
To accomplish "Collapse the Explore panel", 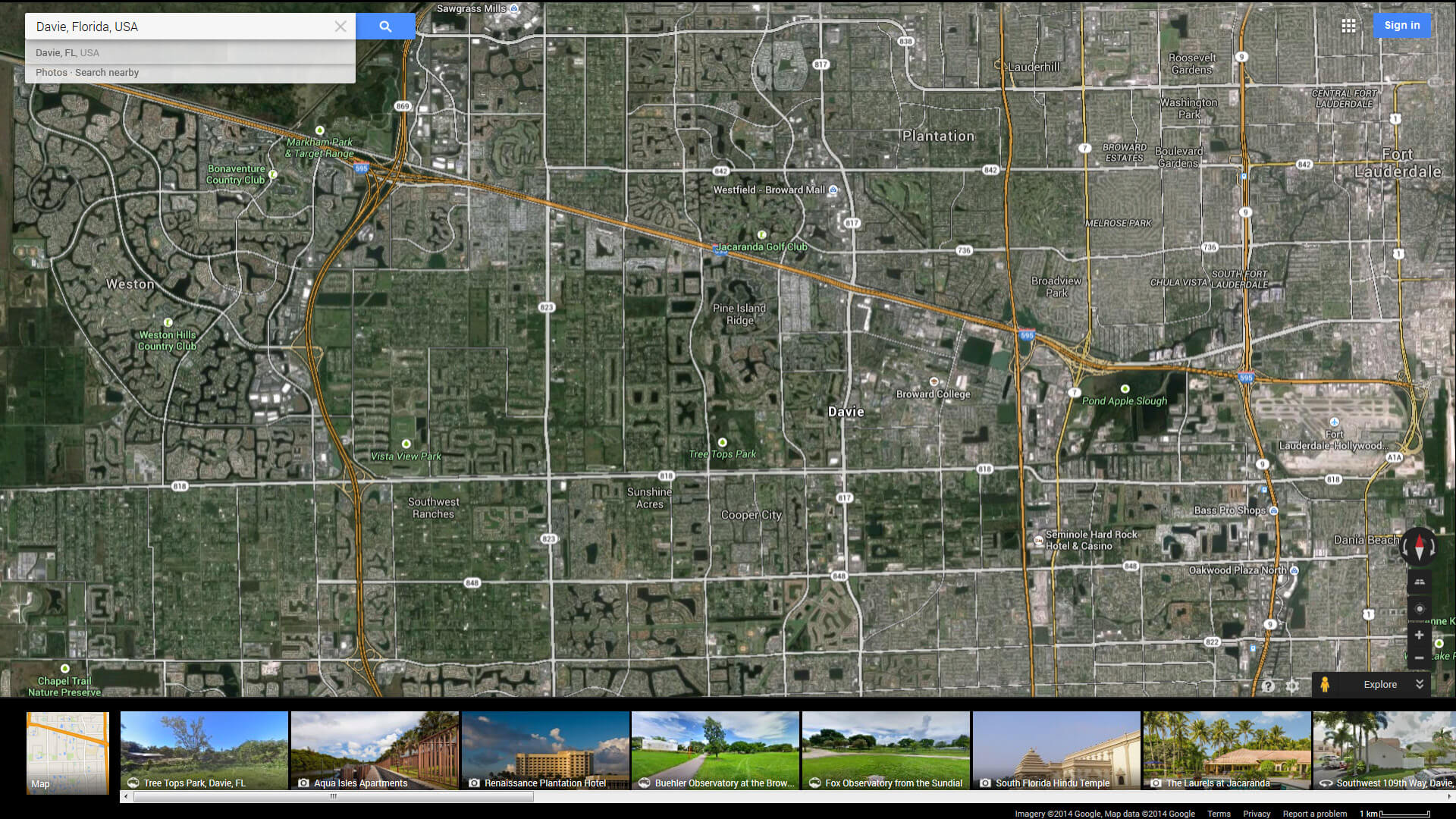I will coord(1420,684).
